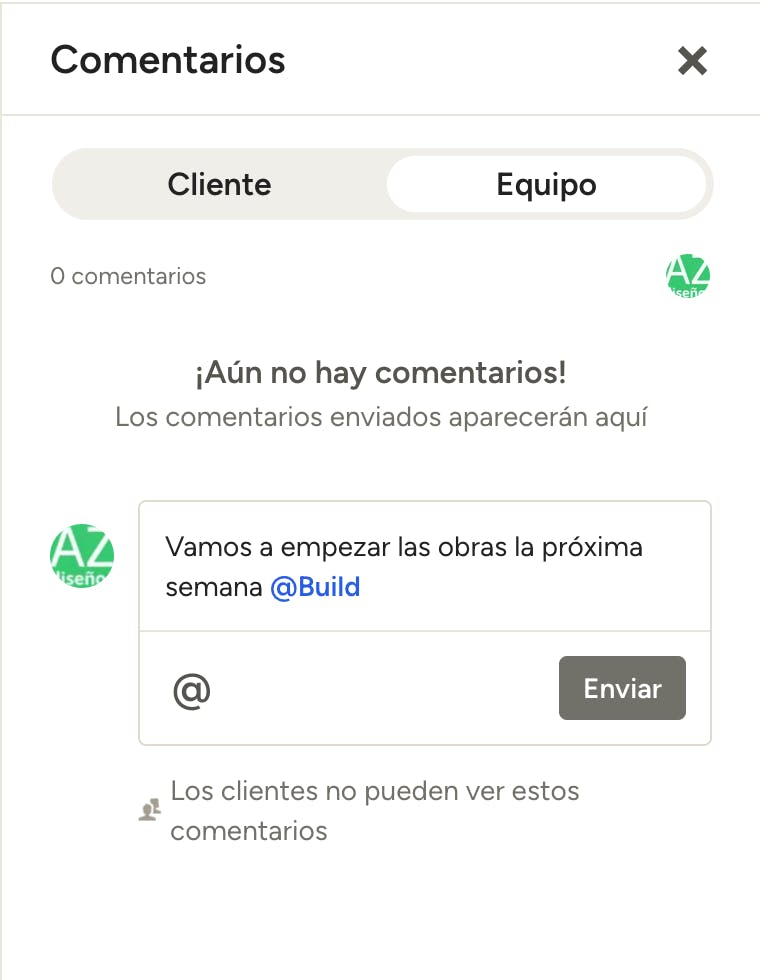This screenshot has height=980, width=760.
Task: Close the Comentarios panel
Action: [692, 61]
